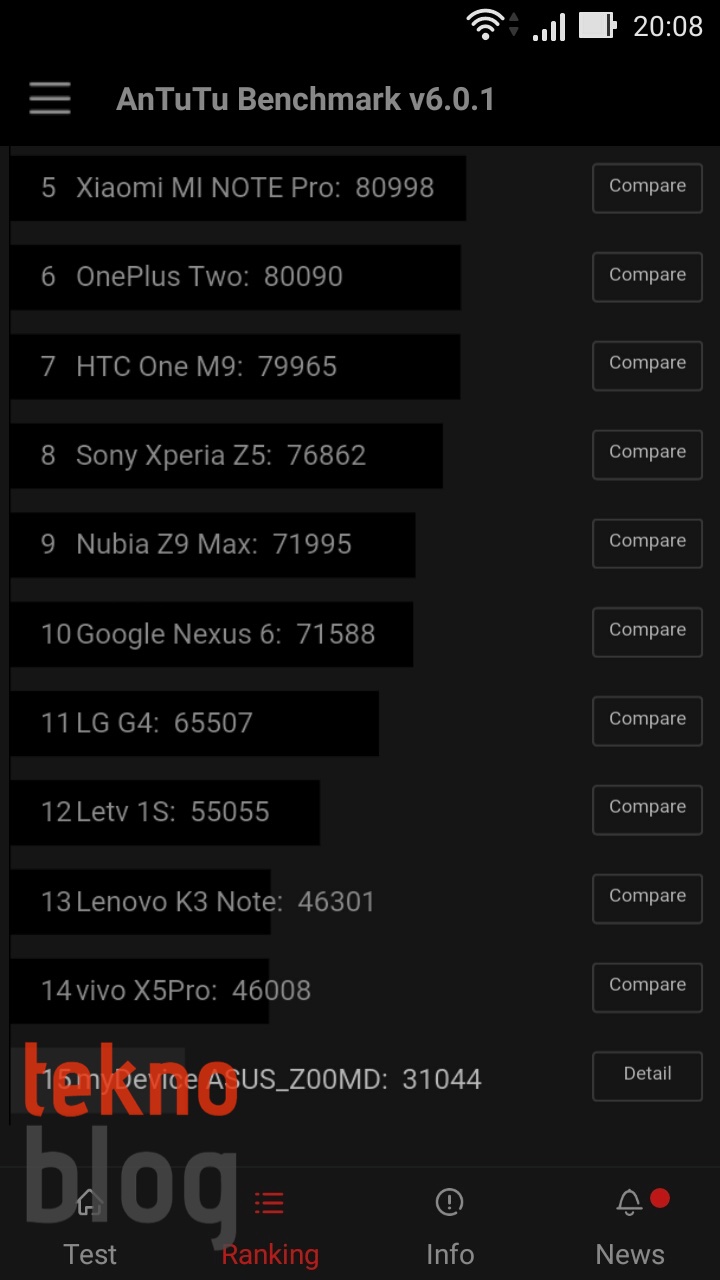Image resolution: width=720 pixels, height=1280 pixels.
Task: Go to the Info tab
Action: pos(450,1226)
